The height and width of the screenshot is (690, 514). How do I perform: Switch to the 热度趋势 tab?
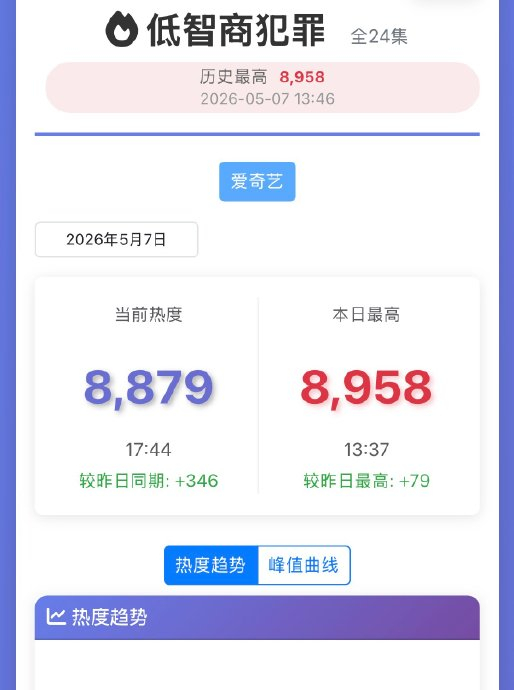click(x=211, y=565)
